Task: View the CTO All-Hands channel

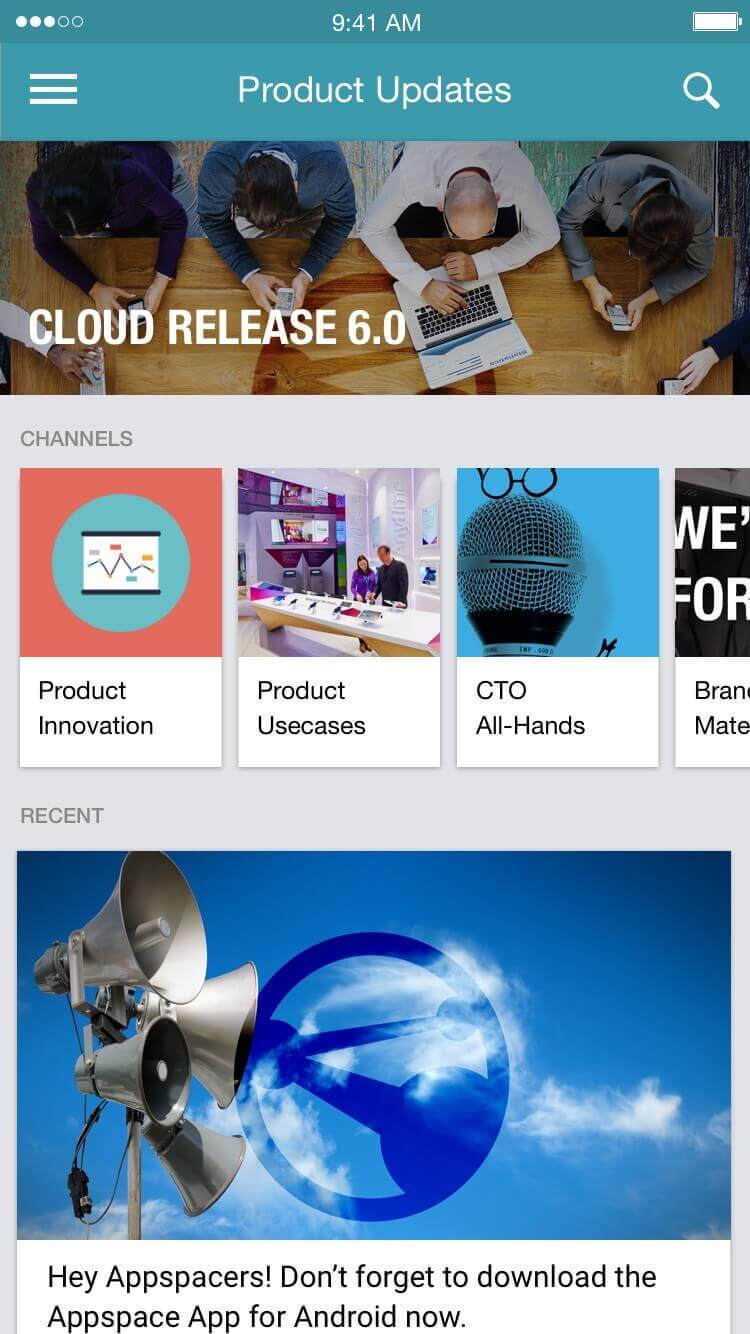Action: pyautogui.click(x=558, y=617)
